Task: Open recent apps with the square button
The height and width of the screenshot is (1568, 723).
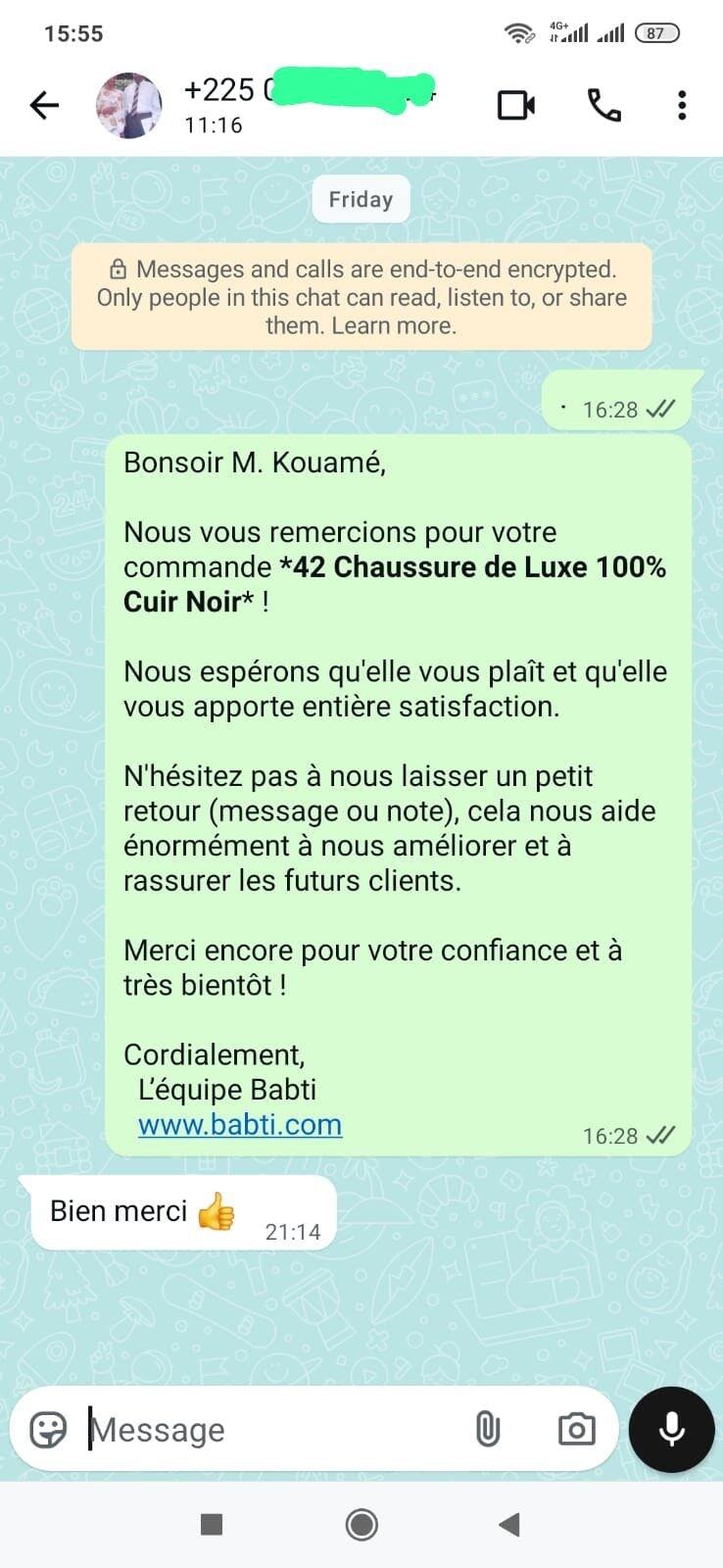Action: point(212,1524)
